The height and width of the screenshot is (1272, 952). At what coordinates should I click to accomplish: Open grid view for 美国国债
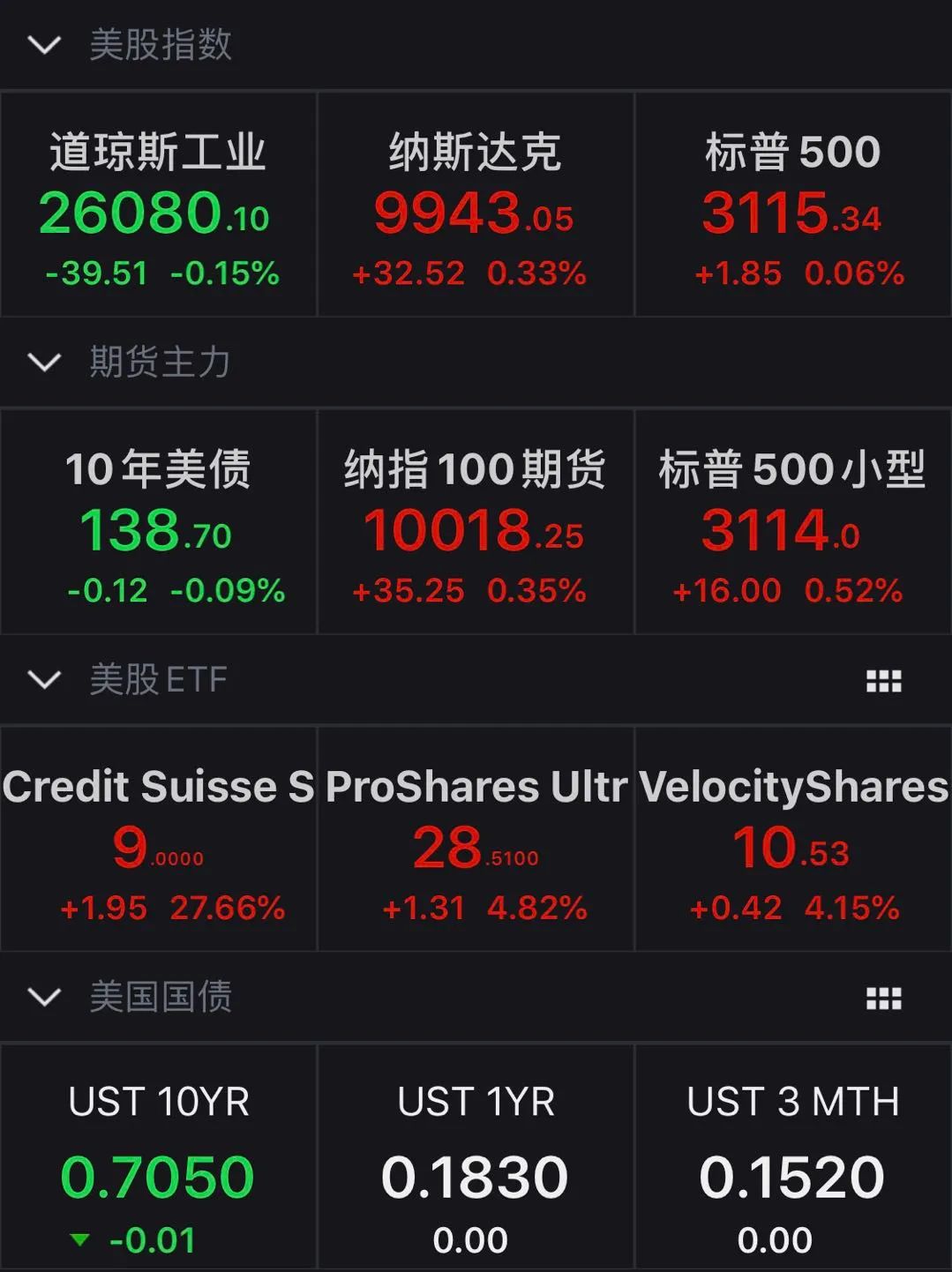[884, 999]
